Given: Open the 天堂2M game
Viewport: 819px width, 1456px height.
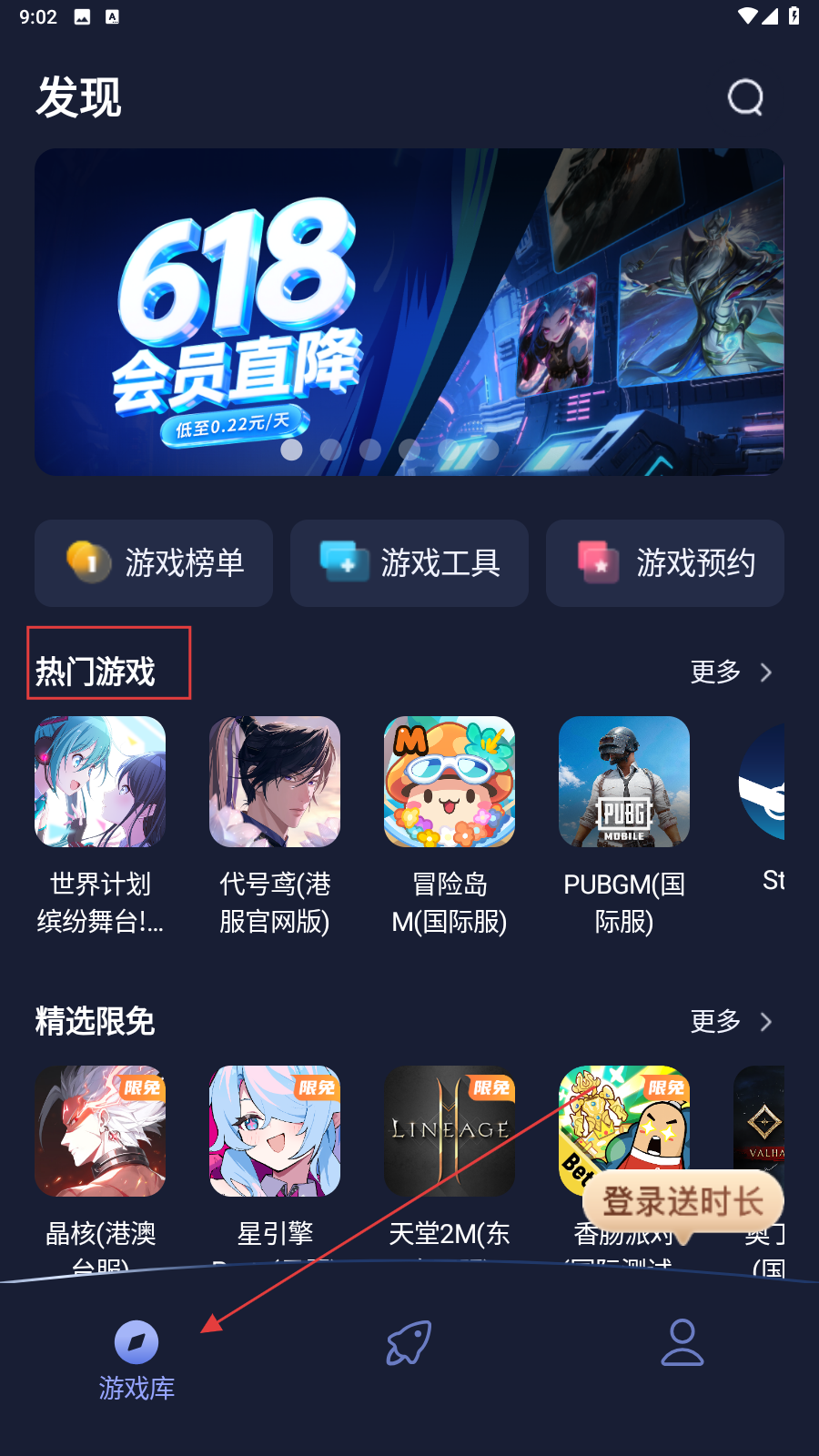Looking at the screenshot, I should [450, 1131].
